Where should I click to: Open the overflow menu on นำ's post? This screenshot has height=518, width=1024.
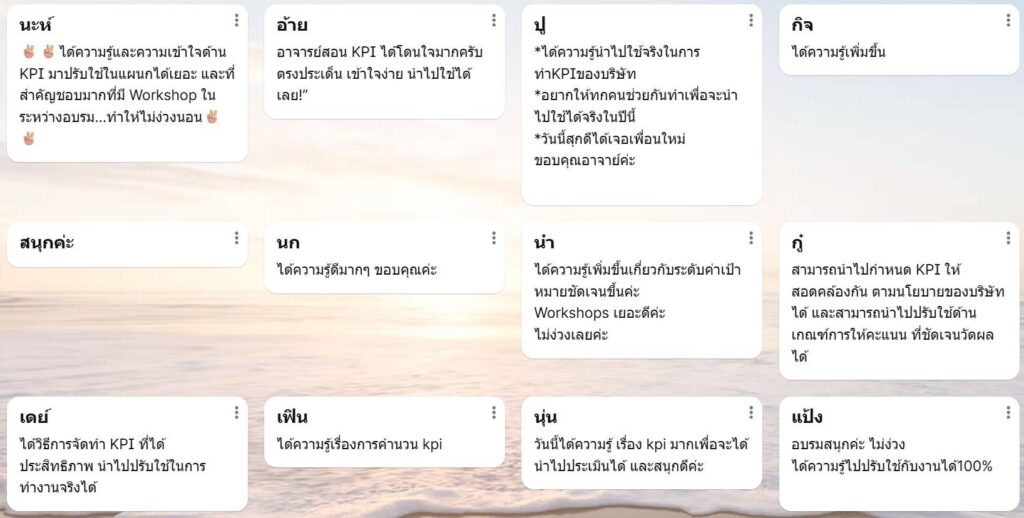751,238
